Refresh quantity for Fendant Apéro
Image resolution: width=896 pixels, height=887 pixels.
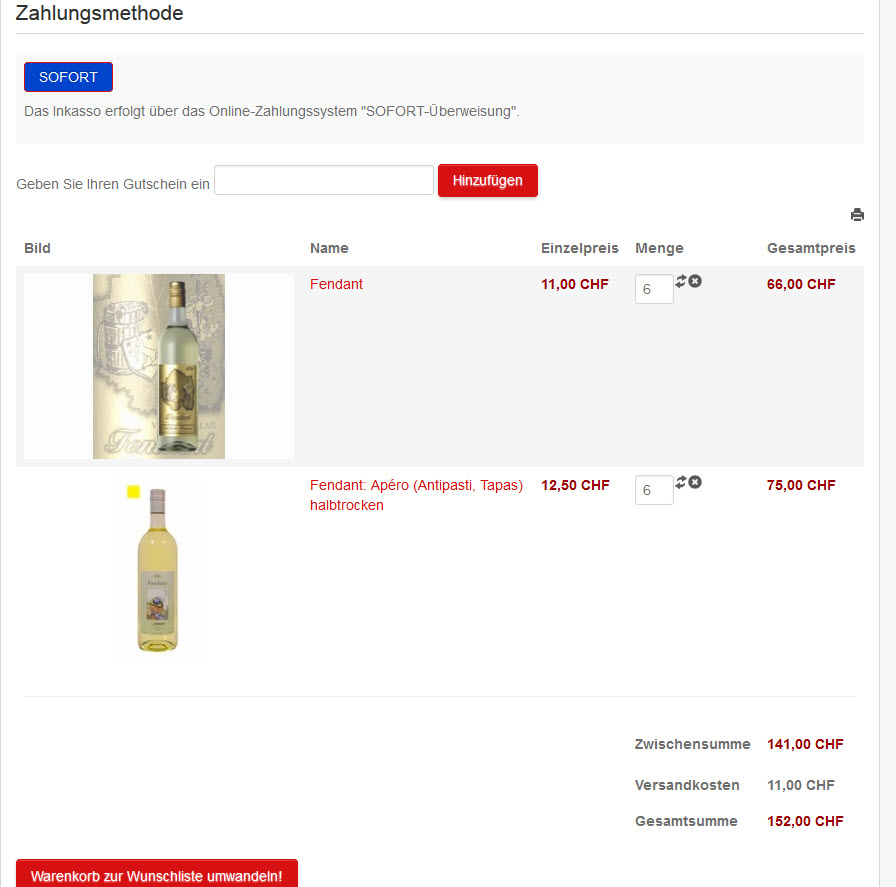(x=681, y=482)
